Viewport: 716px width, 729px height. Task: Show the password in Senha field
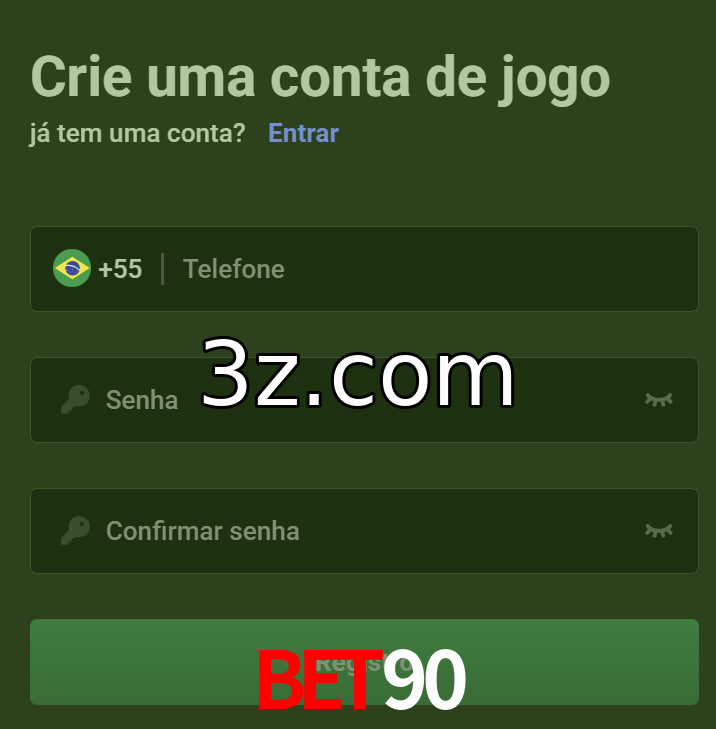[x=658, y=400]
